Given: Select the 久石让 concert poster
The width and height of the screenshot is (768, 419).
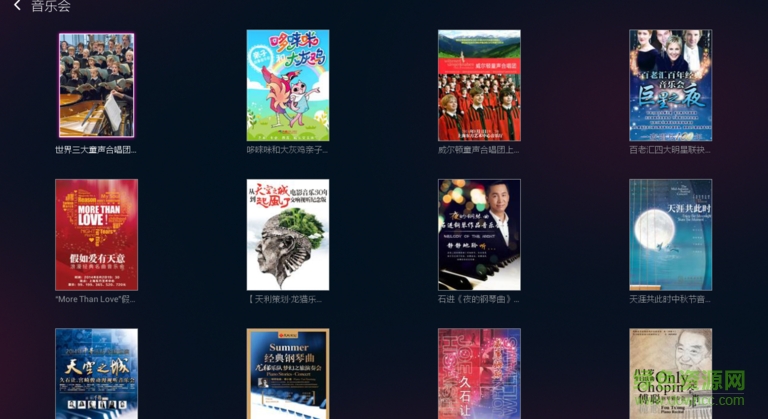Looking at the screenshot, I should [x=479, y=374].
